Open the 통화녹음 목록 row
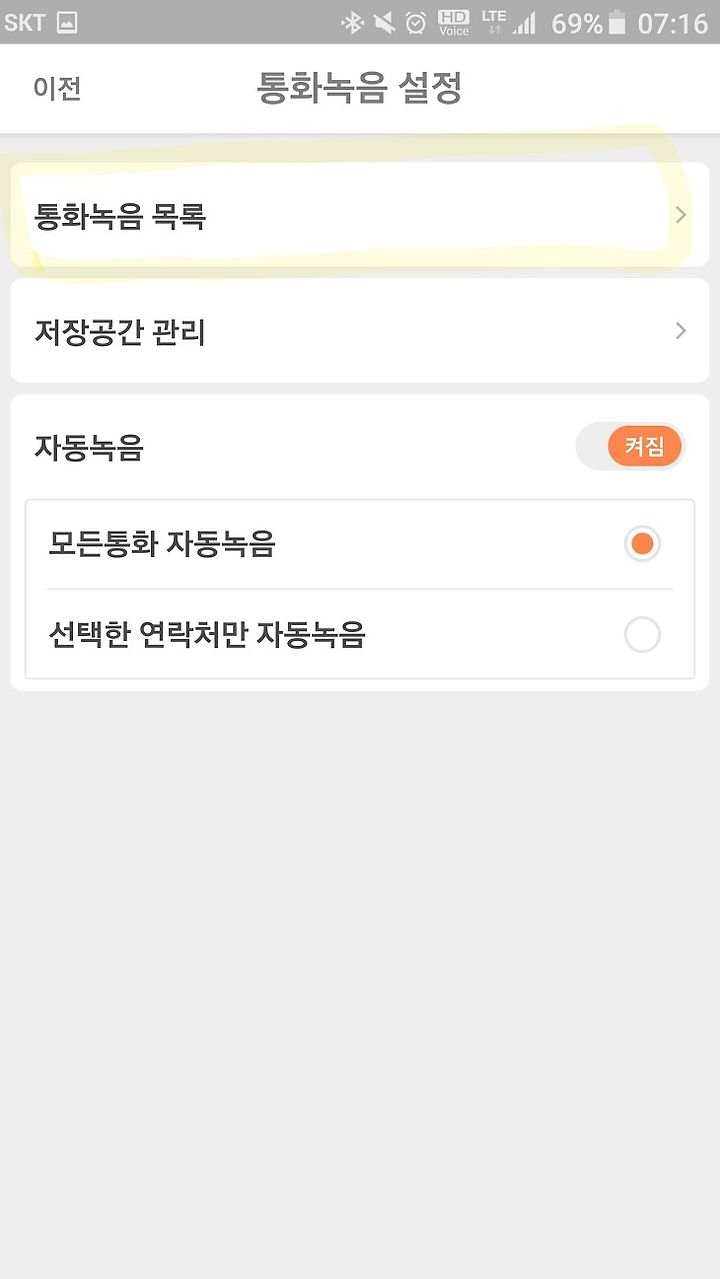Image resolution: width=720 pixels, height=1279 pixels. click(x=360, y=215)
